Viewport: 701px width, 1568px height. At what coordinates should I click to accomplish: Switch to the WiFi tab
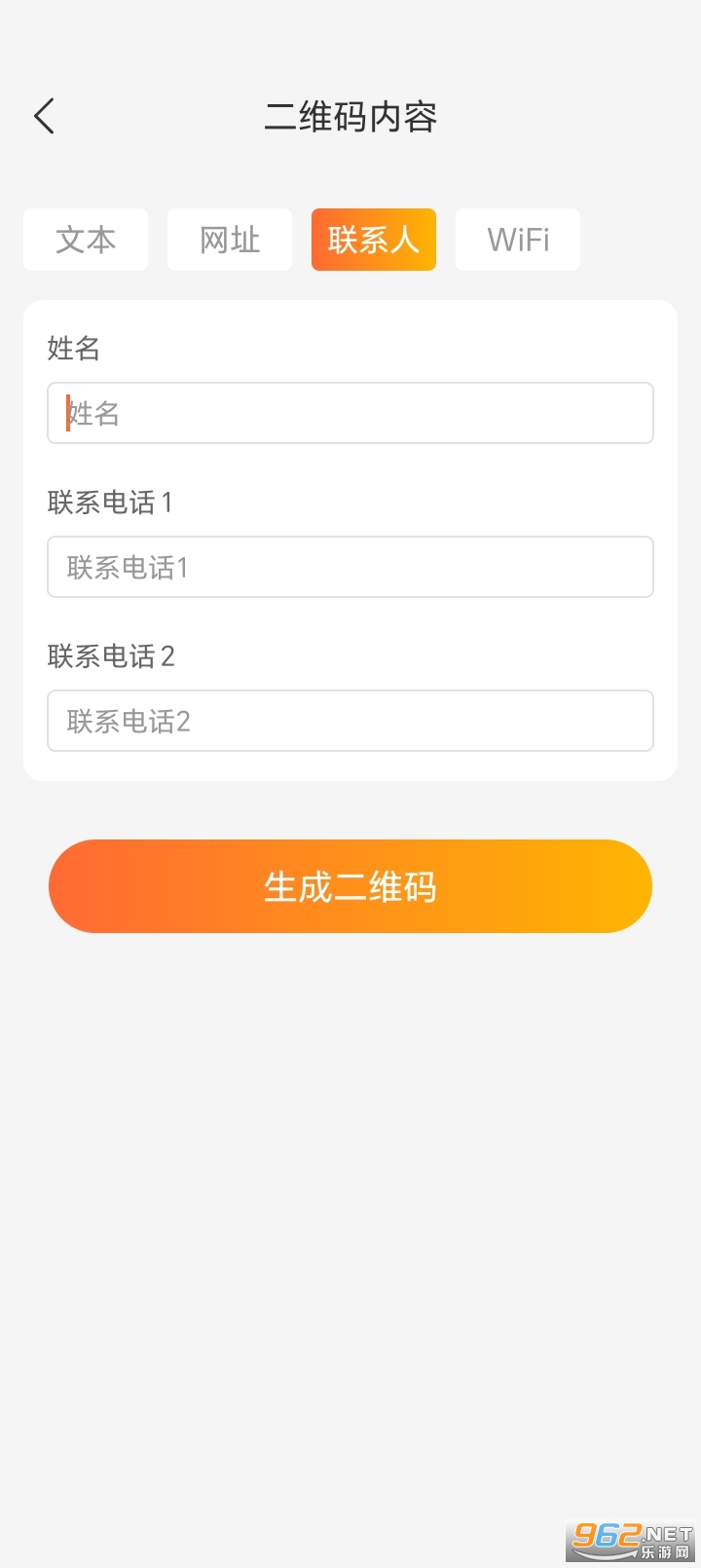[517, 240]
